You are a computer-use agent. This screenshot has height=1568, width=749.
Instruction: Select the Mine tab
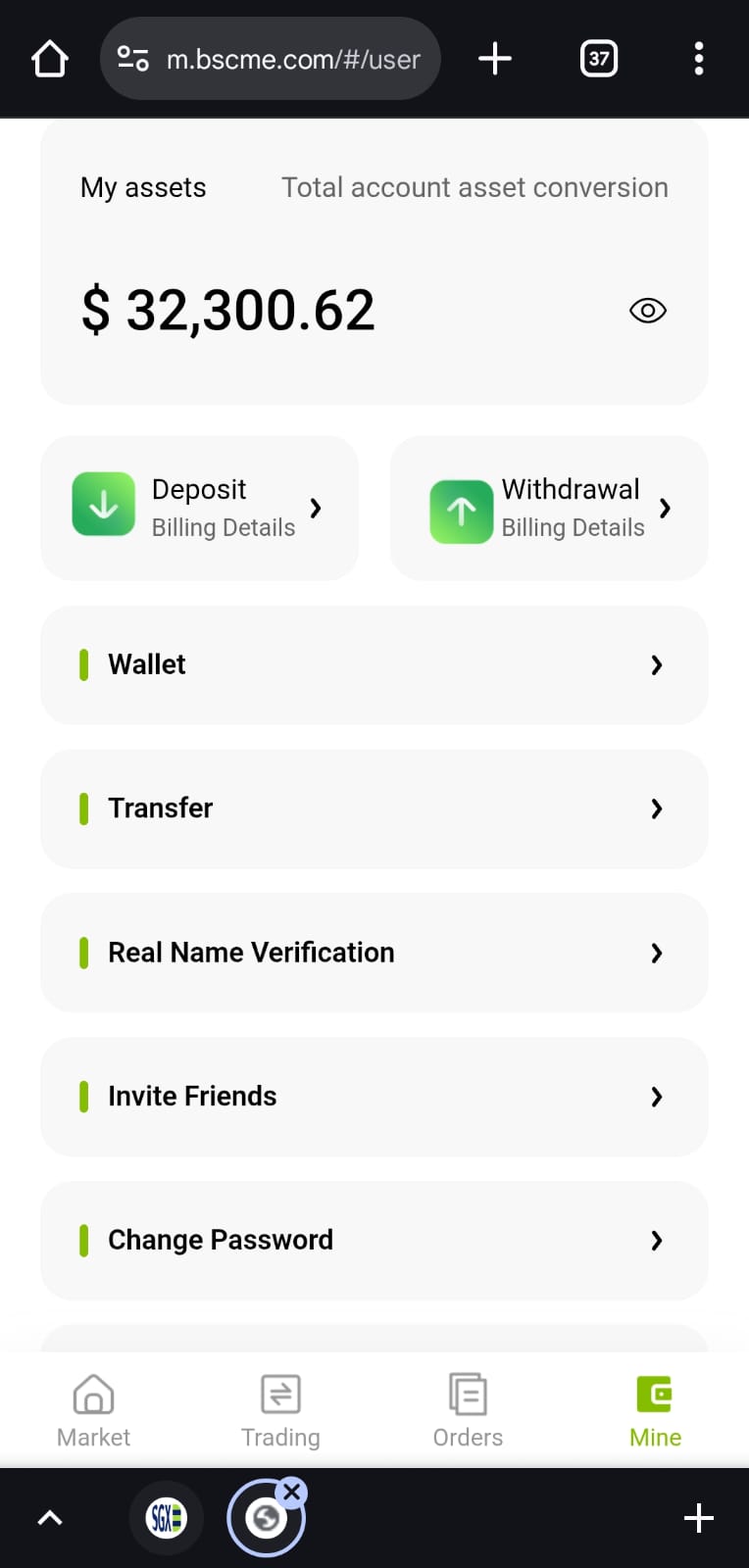coord(655,1411)
